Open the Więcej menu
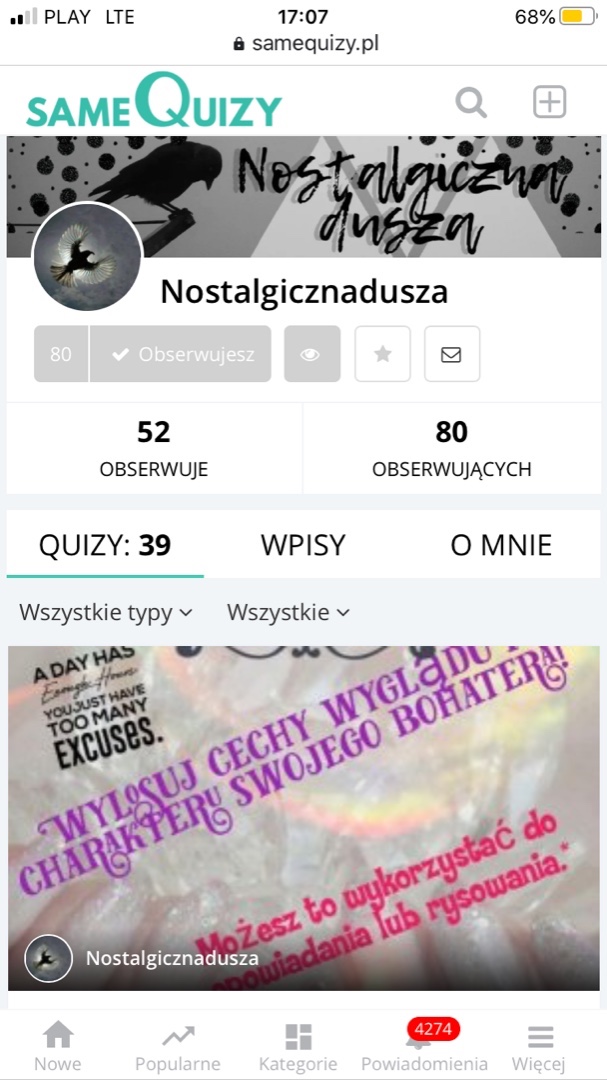Viewport: 607px width, 1080px height. [x=540, y=1046]
